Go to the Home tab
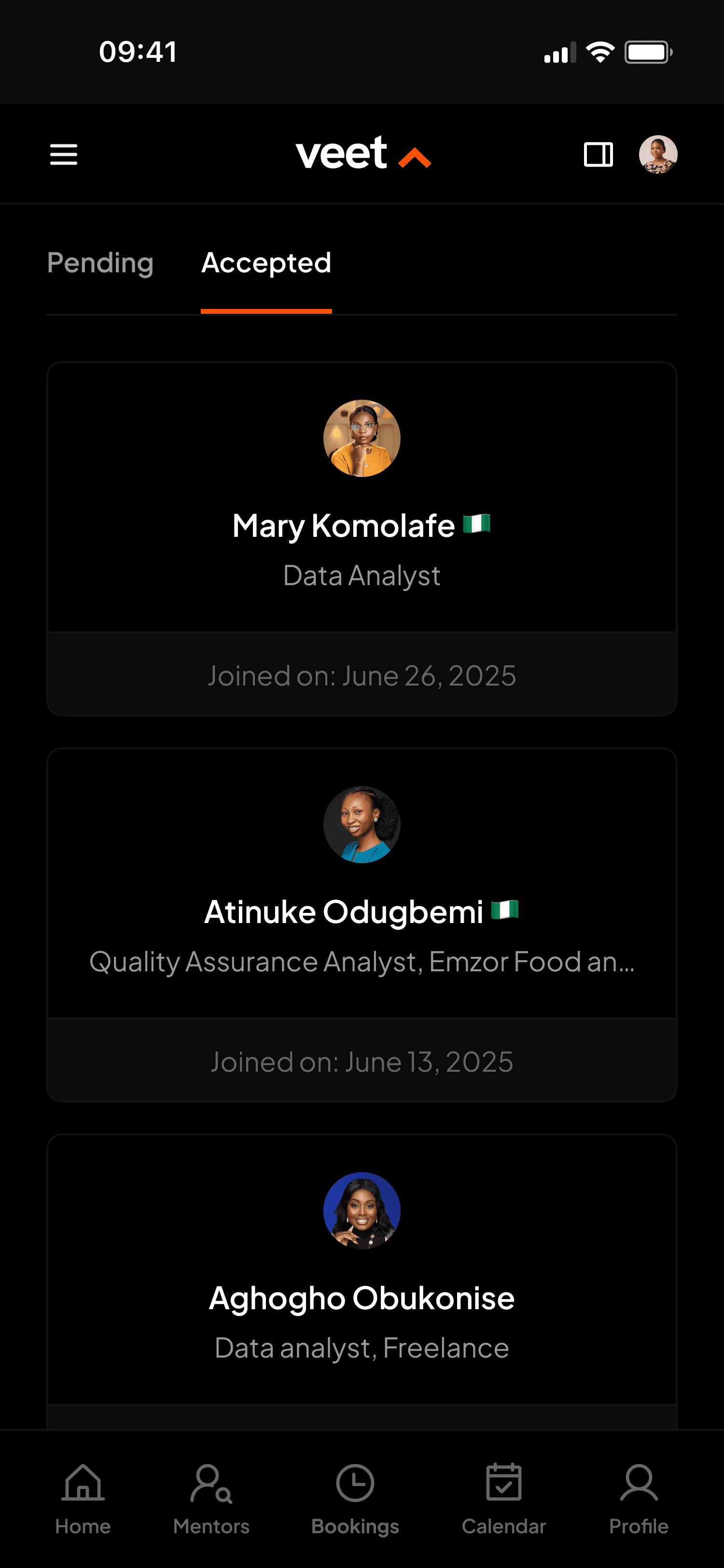This screenshot has width=724, height=1568. pyautogui.click(x=83, y=1498)
